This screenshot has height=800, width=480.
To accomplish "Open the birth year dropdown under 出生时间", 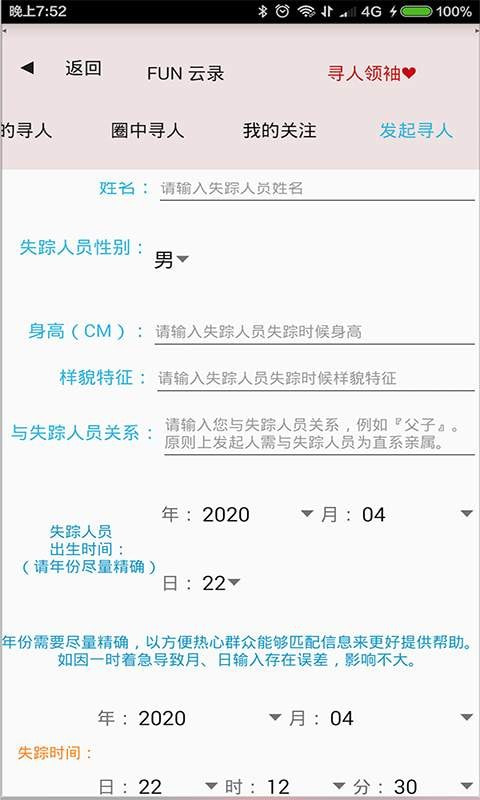I will [x=257, y=514].
